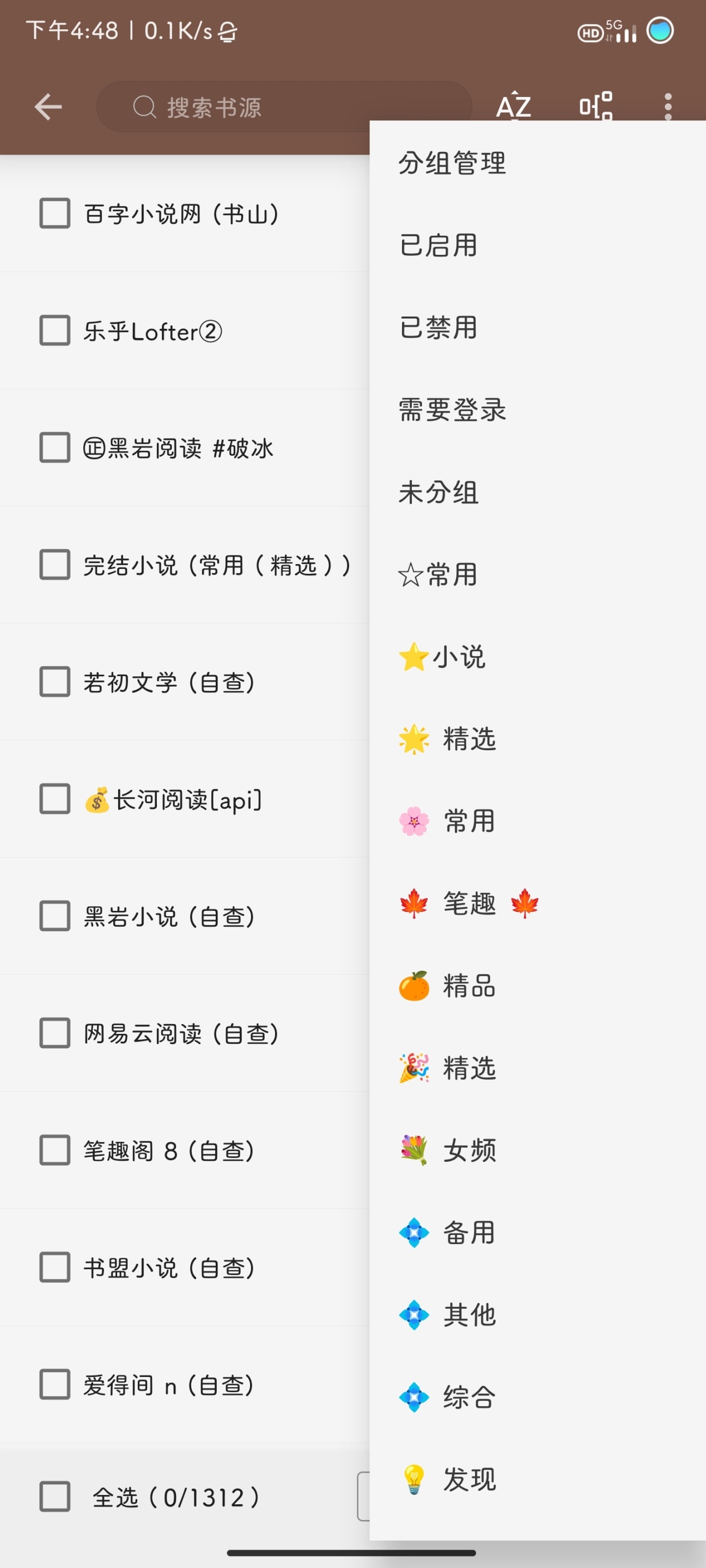Go back using the arrow icon

point(48,107)
